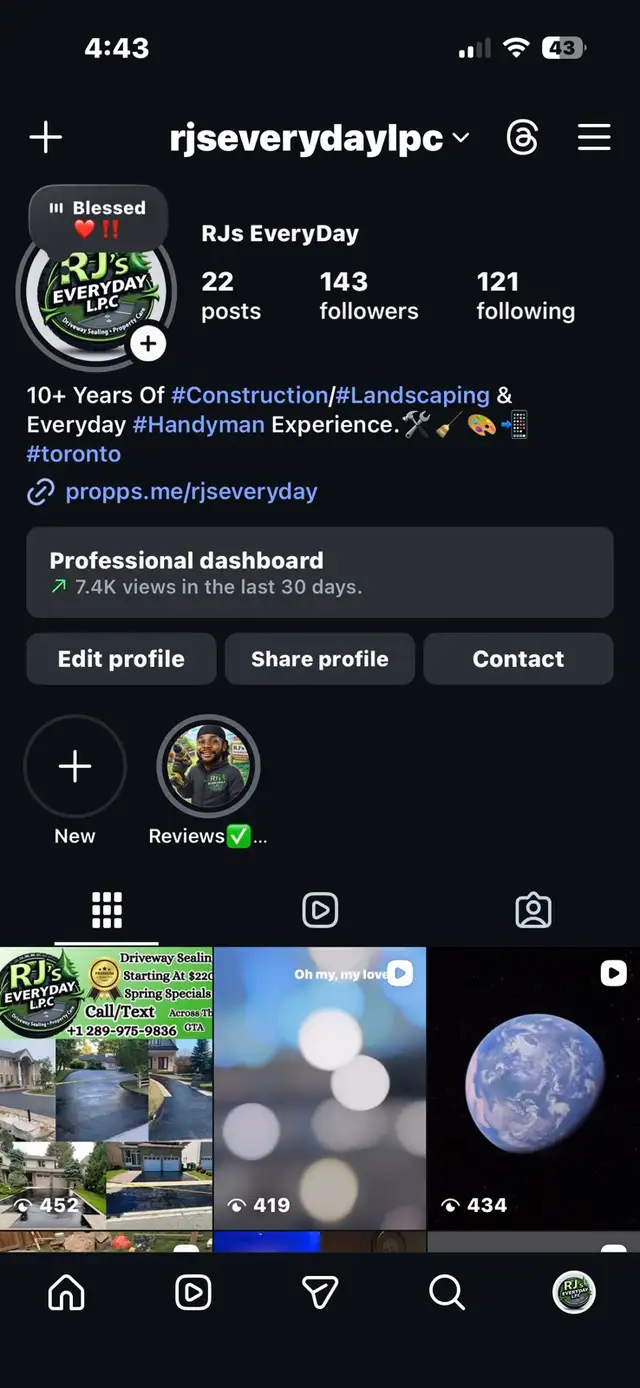Open the rjseverydaylpc account switcher dropdown
This screenshot has width=640, height=1388.
click(x=319, y=139)
